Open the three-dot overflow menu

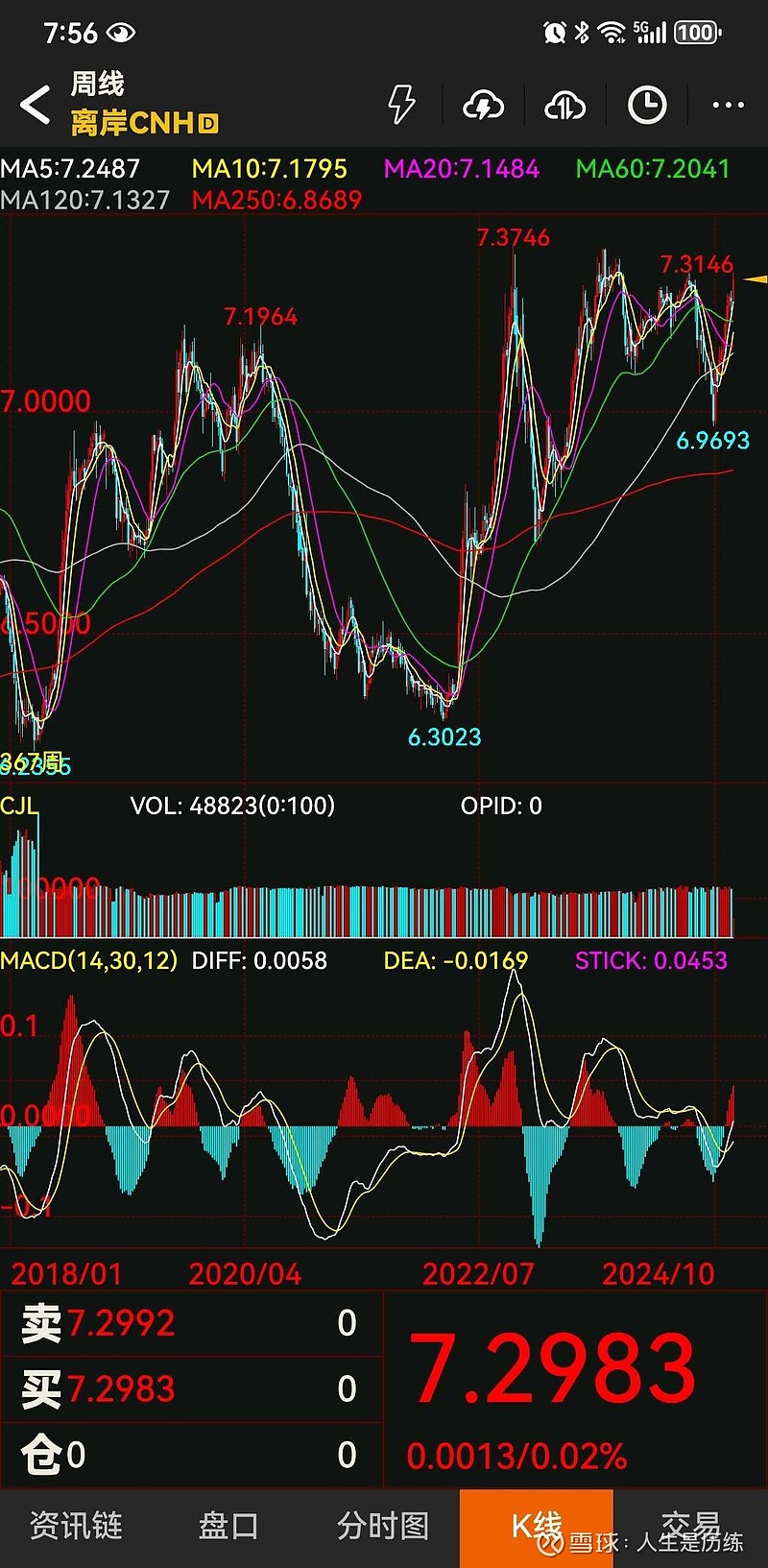point(729,105)
